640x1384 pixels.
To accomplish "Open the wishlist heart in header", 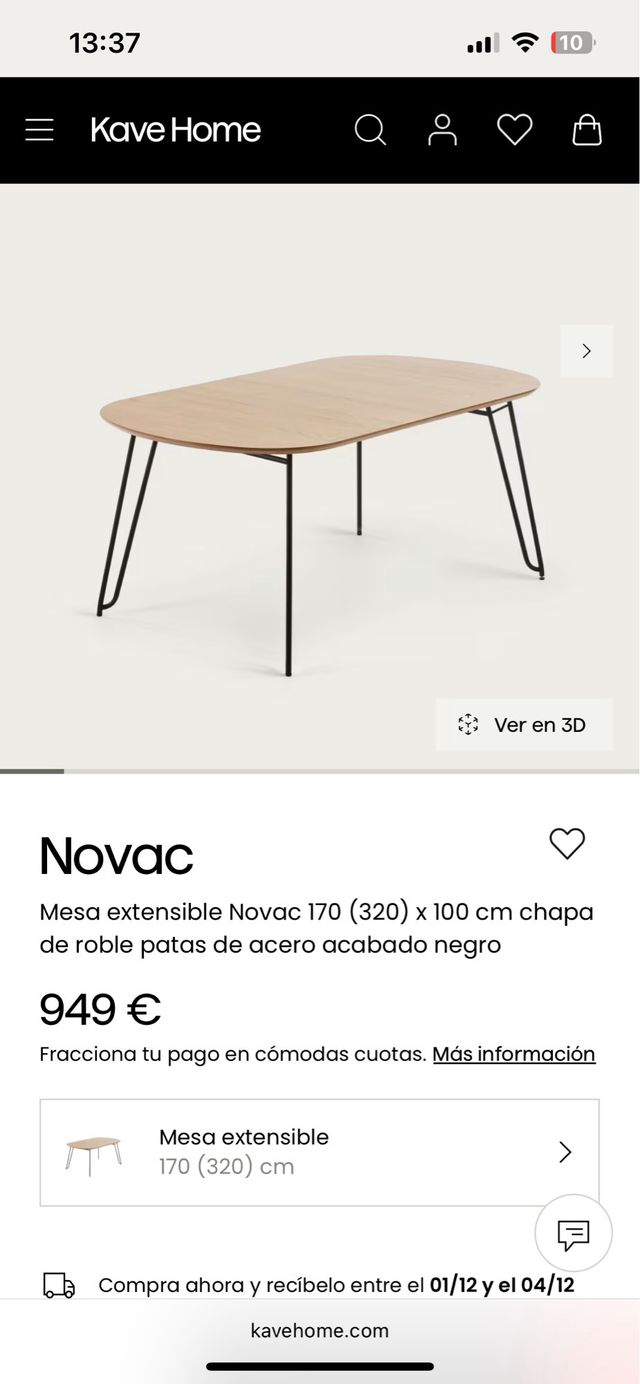I will coord(515,130).
